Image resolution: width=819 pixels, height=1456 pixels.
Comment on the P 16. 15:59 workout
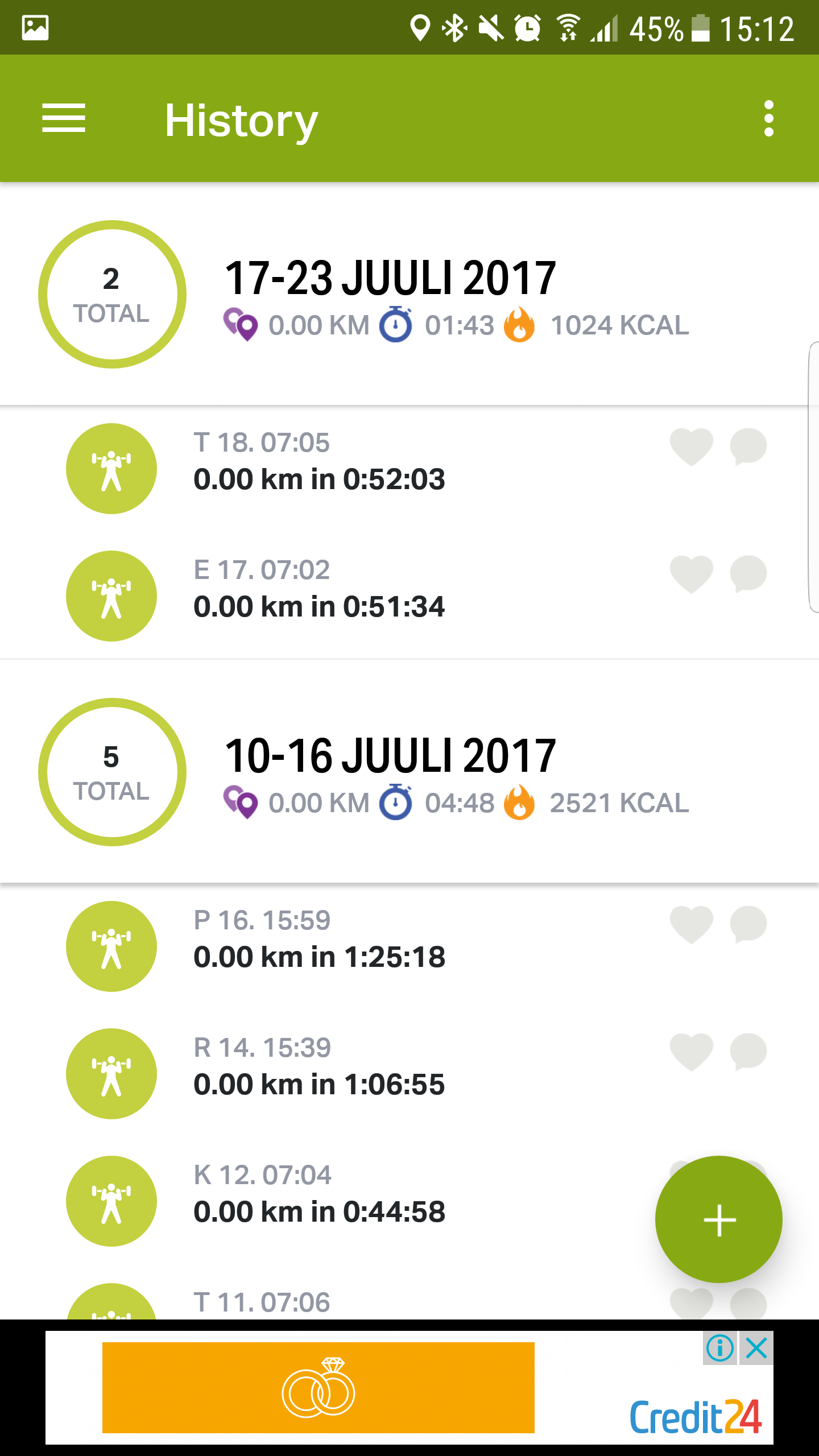pyautogui.click(x=748, y=924)
